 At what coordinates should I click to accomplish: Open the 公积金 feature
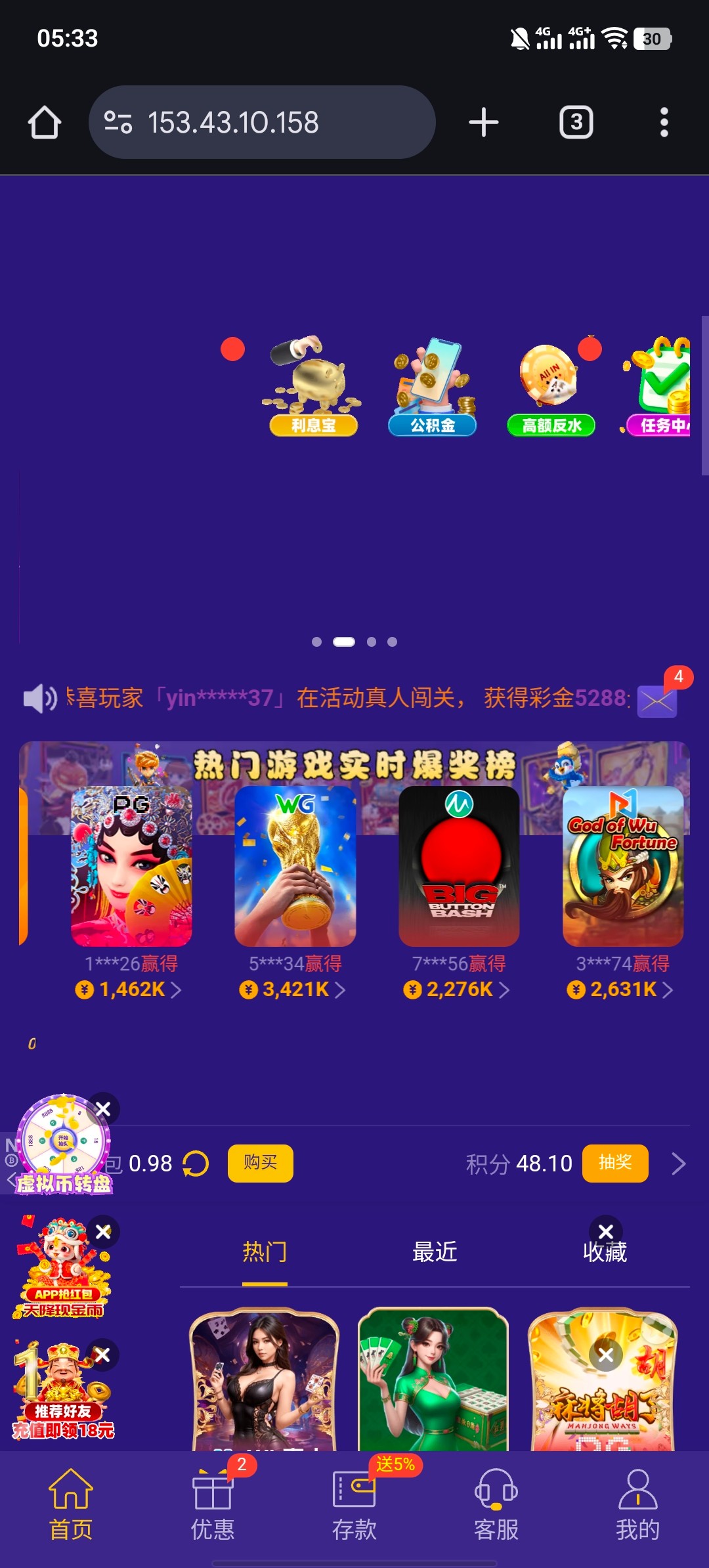[x=433, y=387]
